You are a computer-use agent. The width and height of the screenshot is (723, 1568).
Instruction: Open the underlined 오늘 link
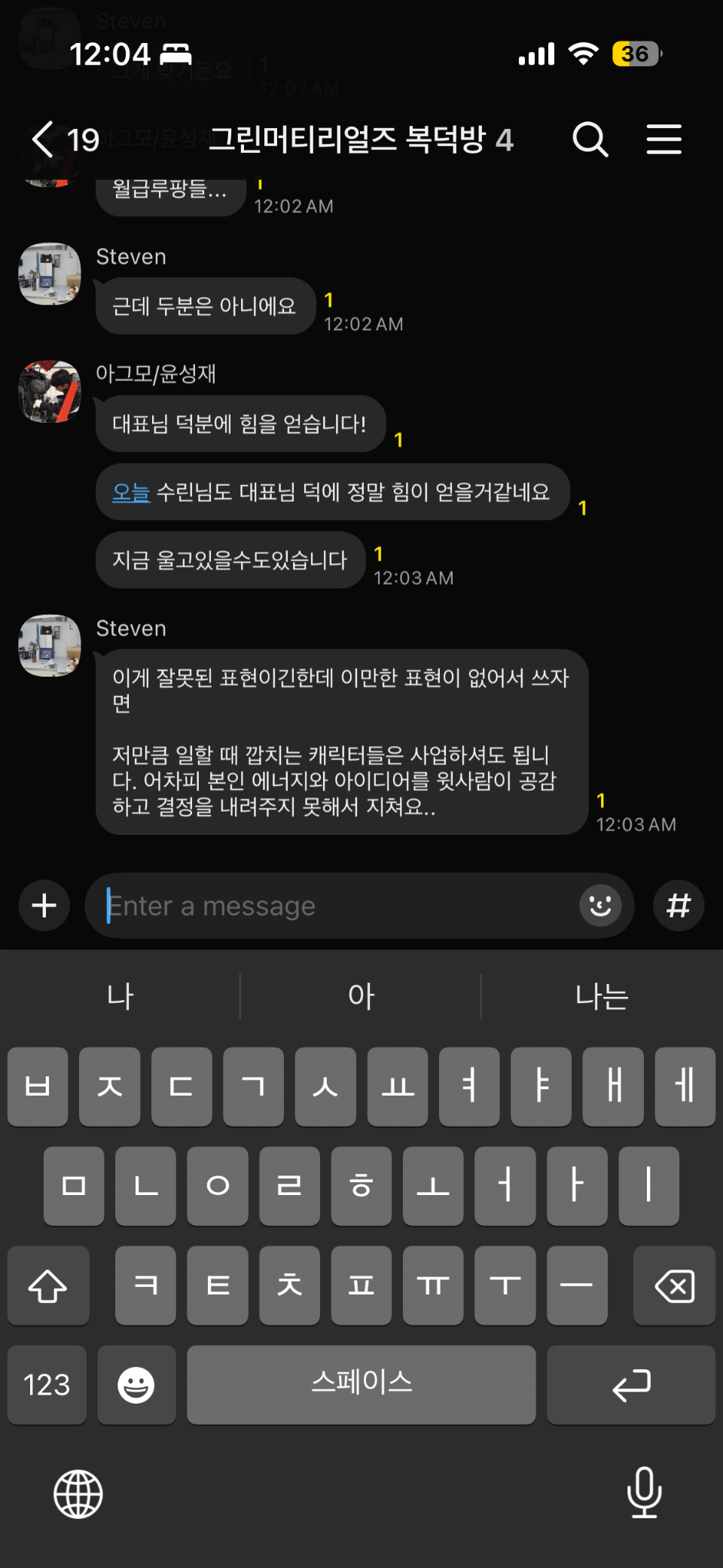coord(131,492)
